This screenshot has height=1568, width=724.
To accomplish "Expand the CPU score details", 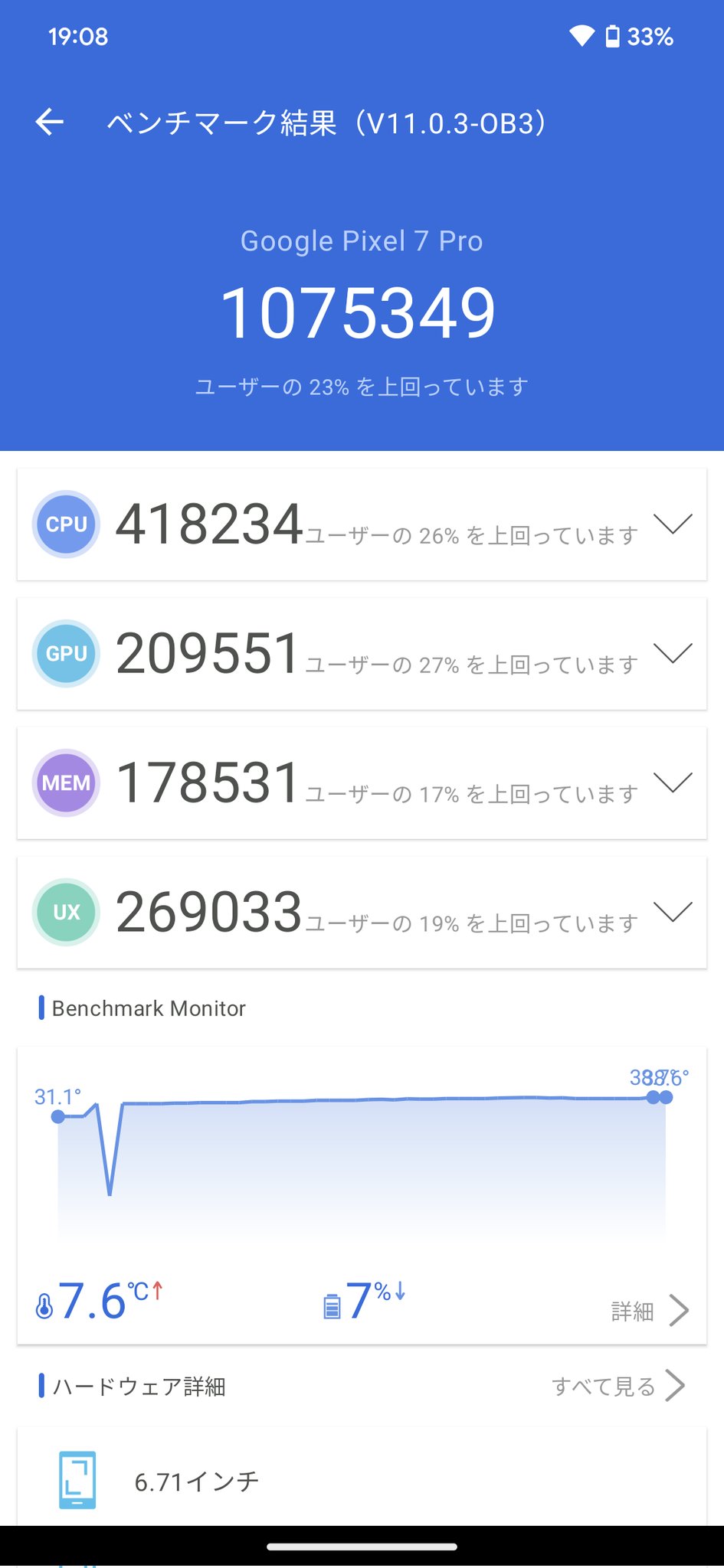I will point(673,524).
